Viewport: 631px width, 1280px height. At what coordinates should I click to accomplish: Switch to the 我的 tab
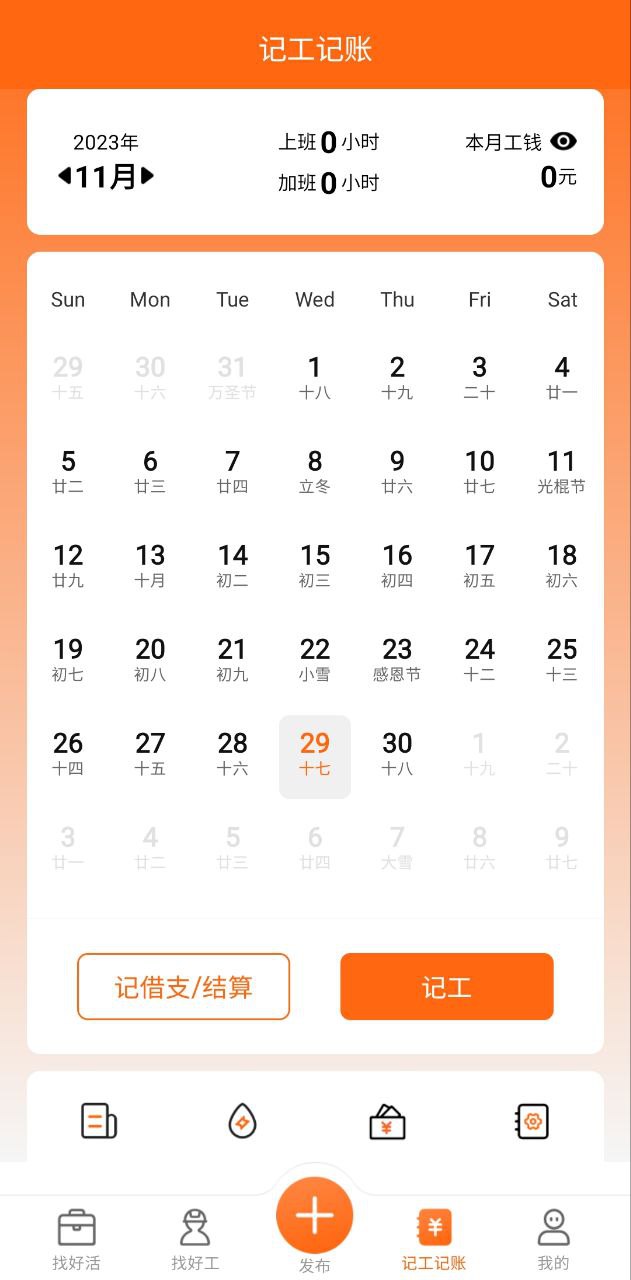[x=553, y=1238]
